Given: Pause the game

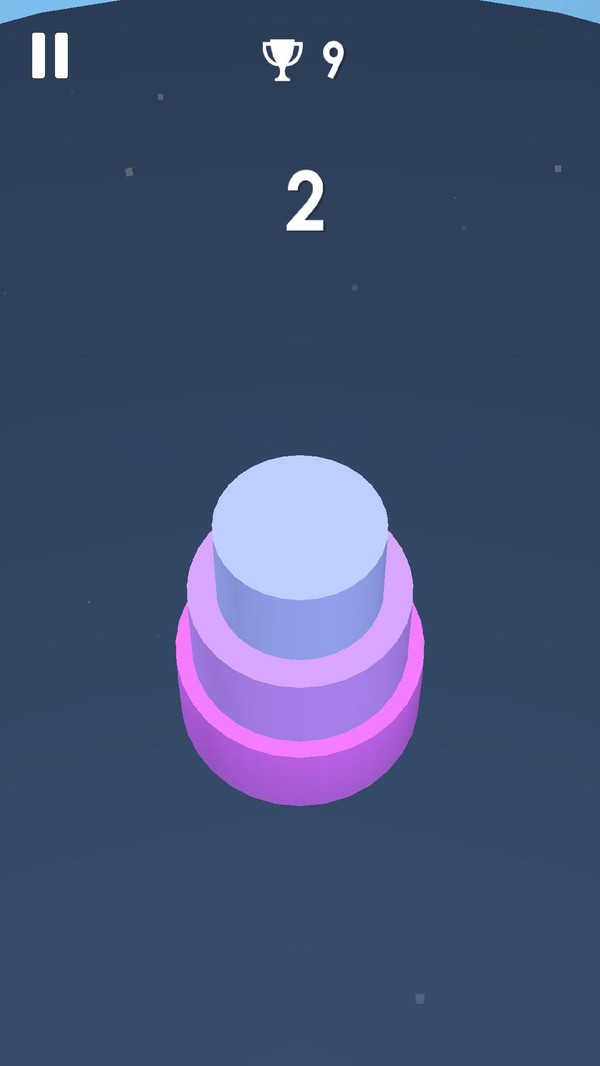Looking at the screenshot, I should (50, 55).
